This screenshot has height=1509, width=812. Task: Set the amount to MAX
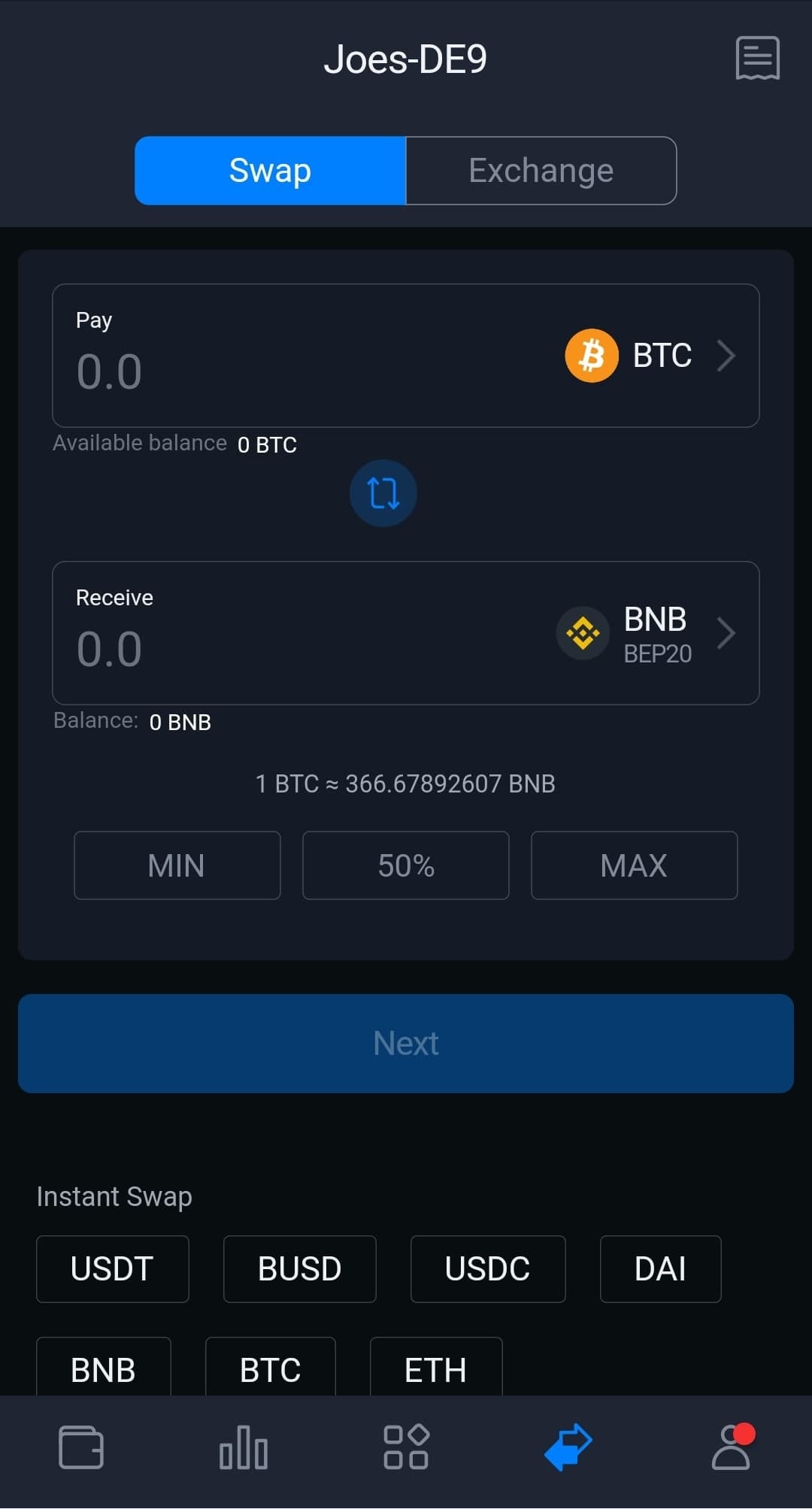(634, 865)
